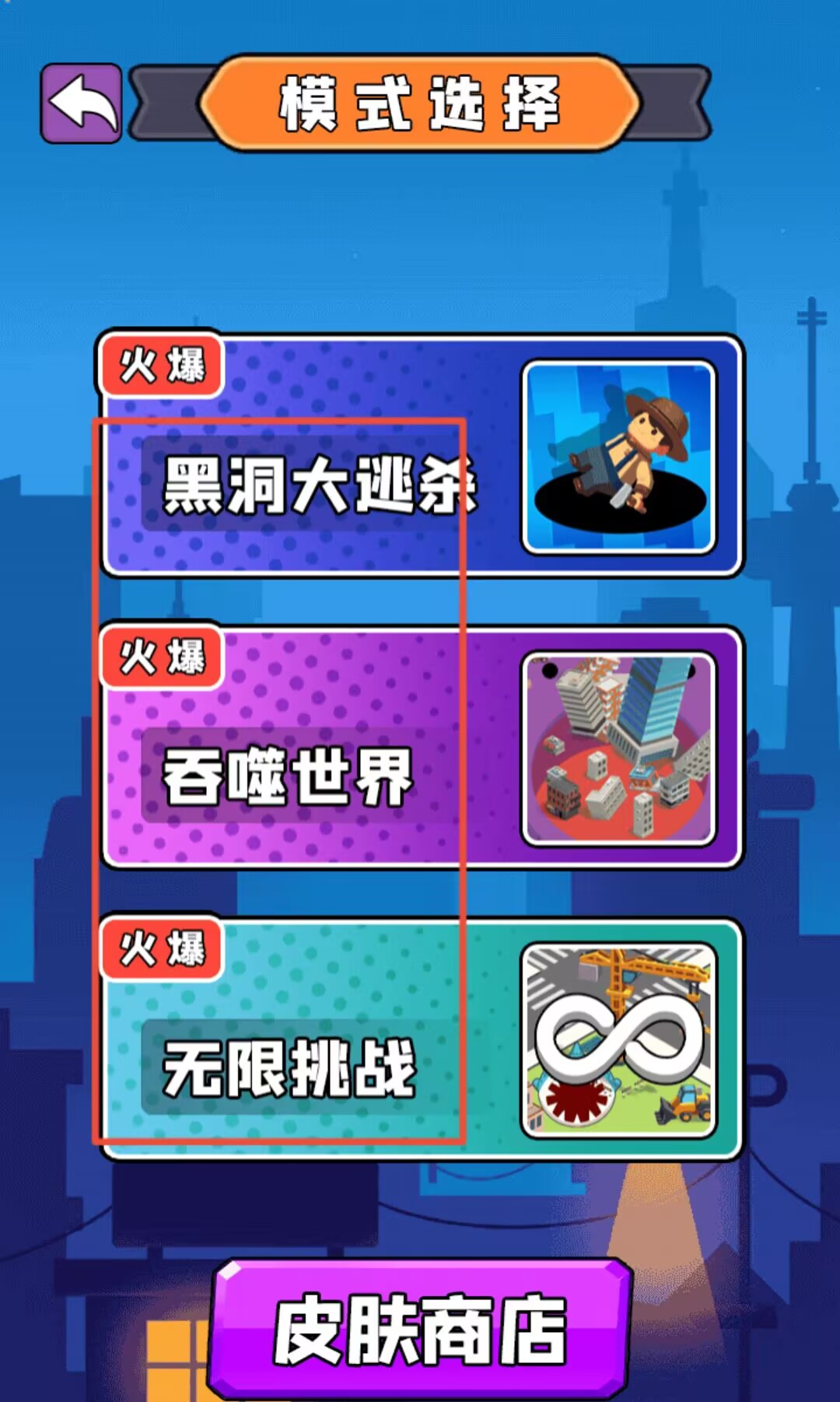
Task: Choose the 吞噬世界 mode card
Action: tap(420, 748)
